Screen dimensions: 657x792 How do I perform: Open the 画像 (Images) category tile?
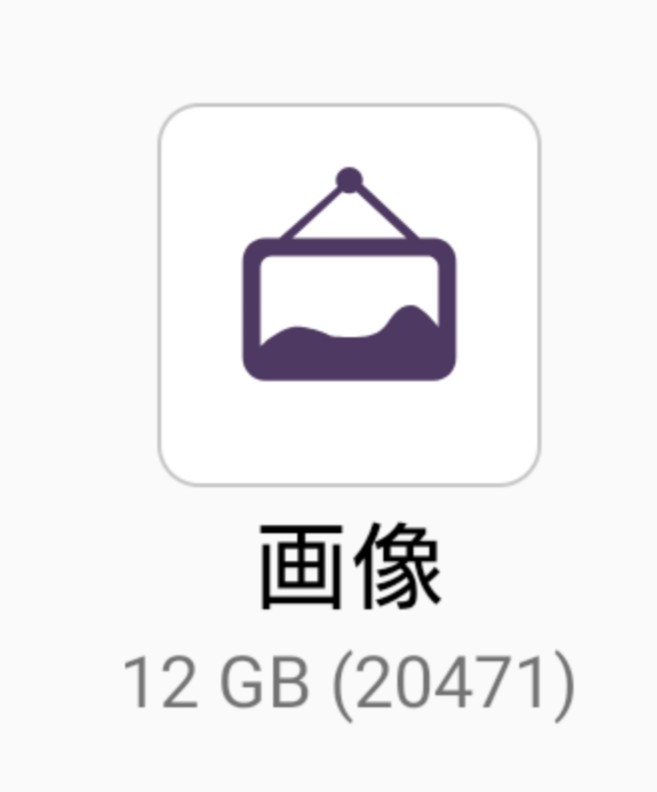[349, 295]
